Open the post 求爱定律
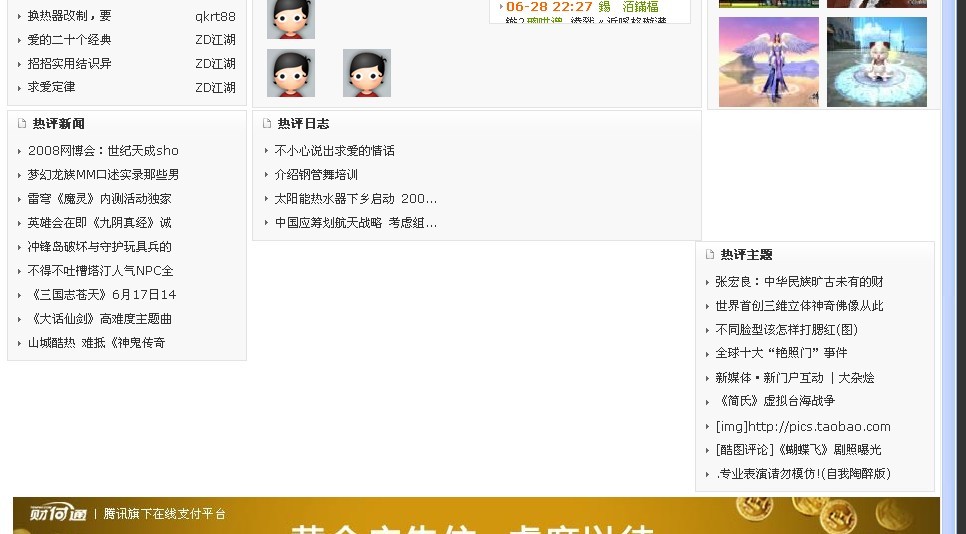The width and height of the screenshot is (966, 534). coord(51,87)
